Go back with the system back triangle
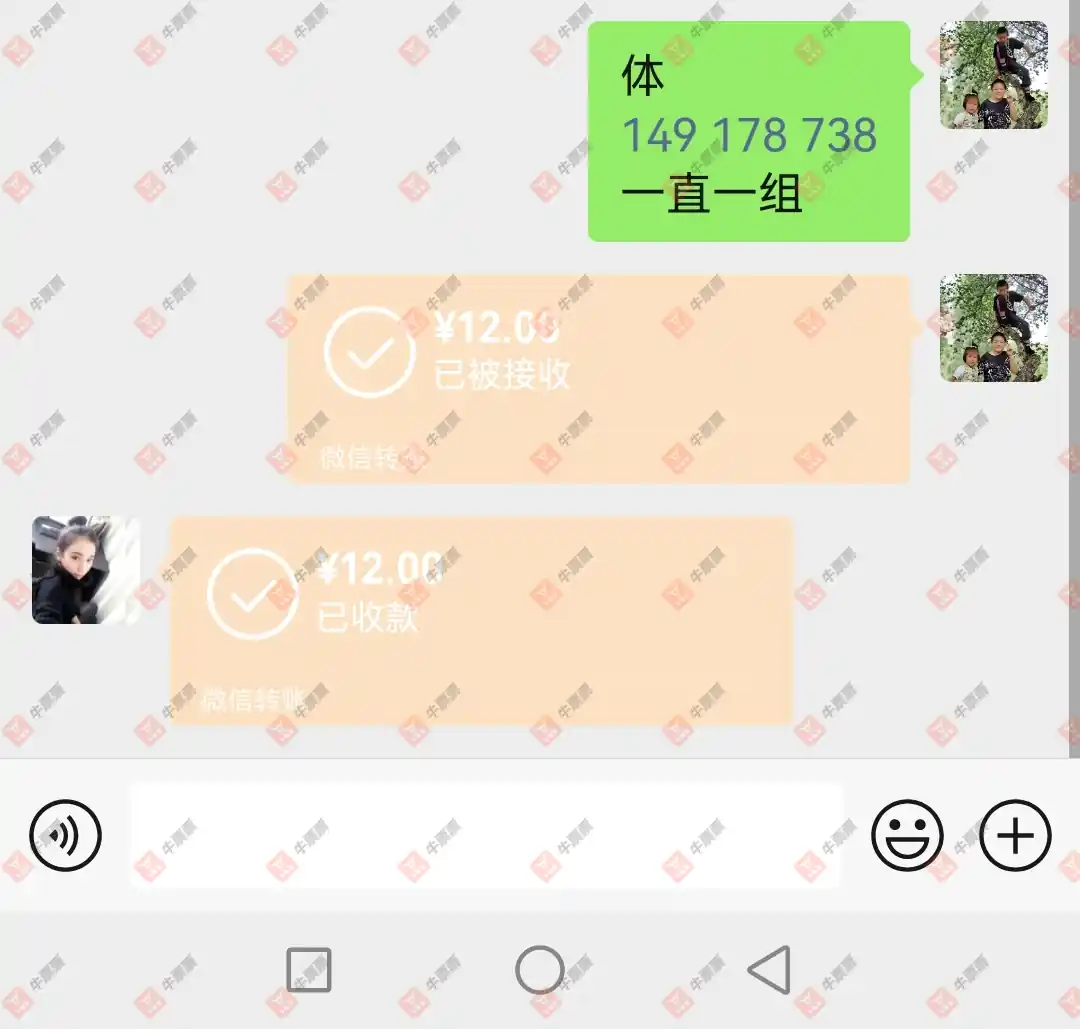The image size is (1080, 1029). [770, 970]
